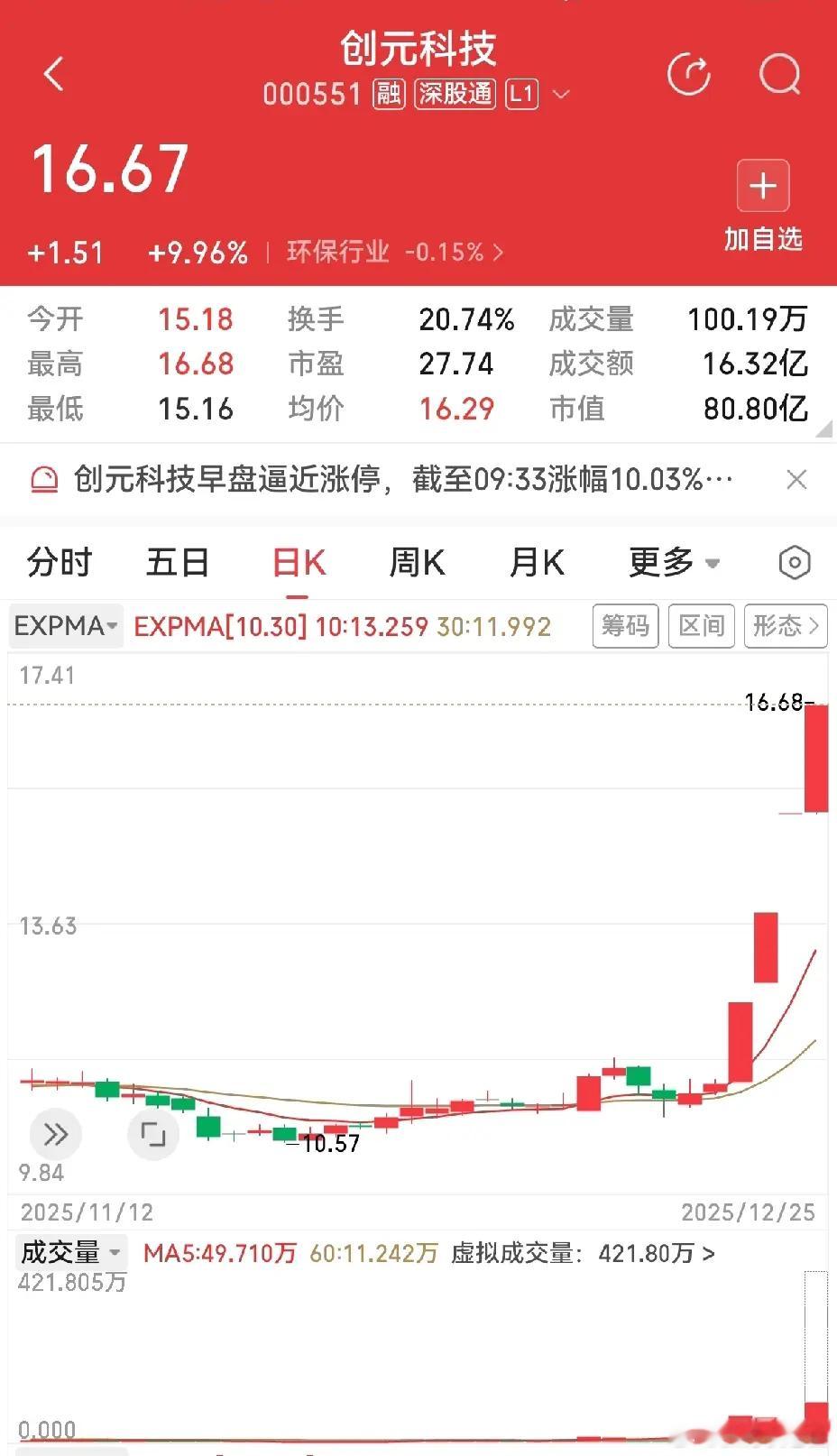Screen dimensions: 837x1456
Task: Switch to the 周K chart tab
Action: [417, 563]
